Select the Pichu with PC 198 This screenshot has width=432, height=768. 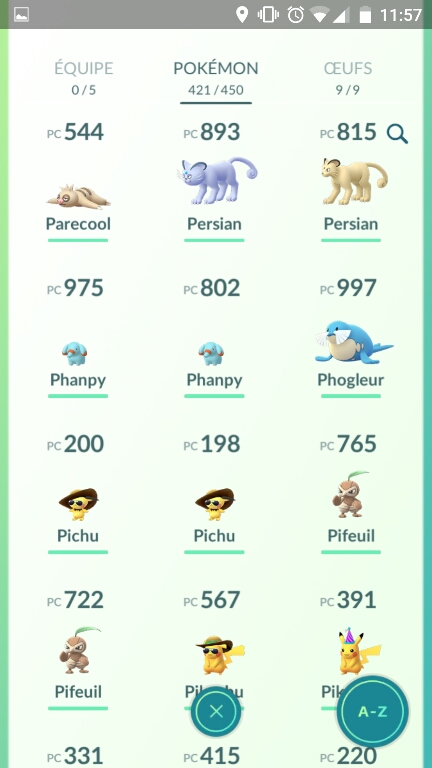coord(215,494)
